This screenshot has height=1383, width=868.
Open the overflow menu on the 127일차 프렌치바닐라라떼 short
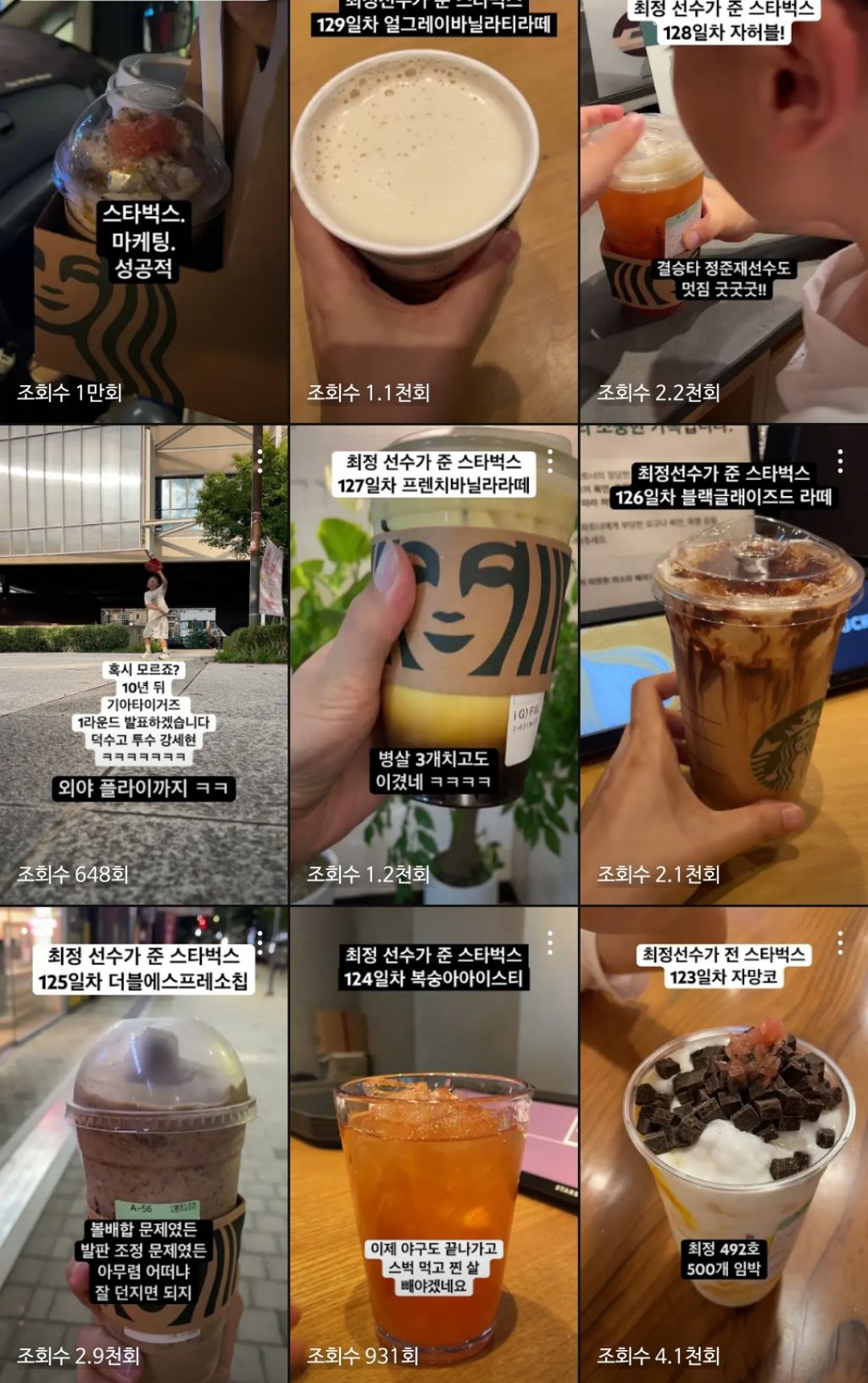click(550, 461)
